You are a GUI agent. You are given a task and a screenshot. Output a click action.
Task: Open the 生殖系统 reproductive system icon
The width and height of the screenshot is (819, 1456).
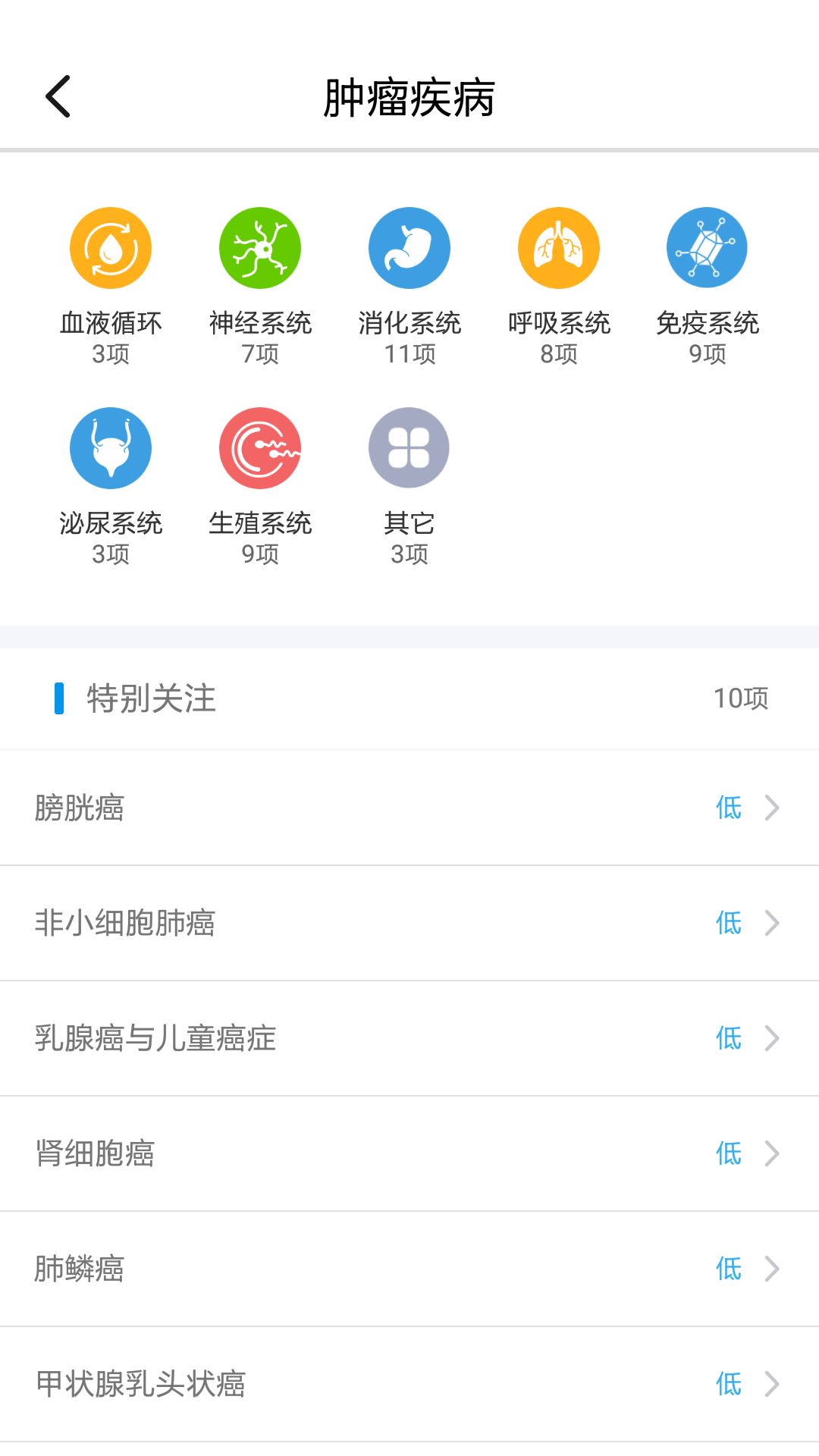(259, 447)
